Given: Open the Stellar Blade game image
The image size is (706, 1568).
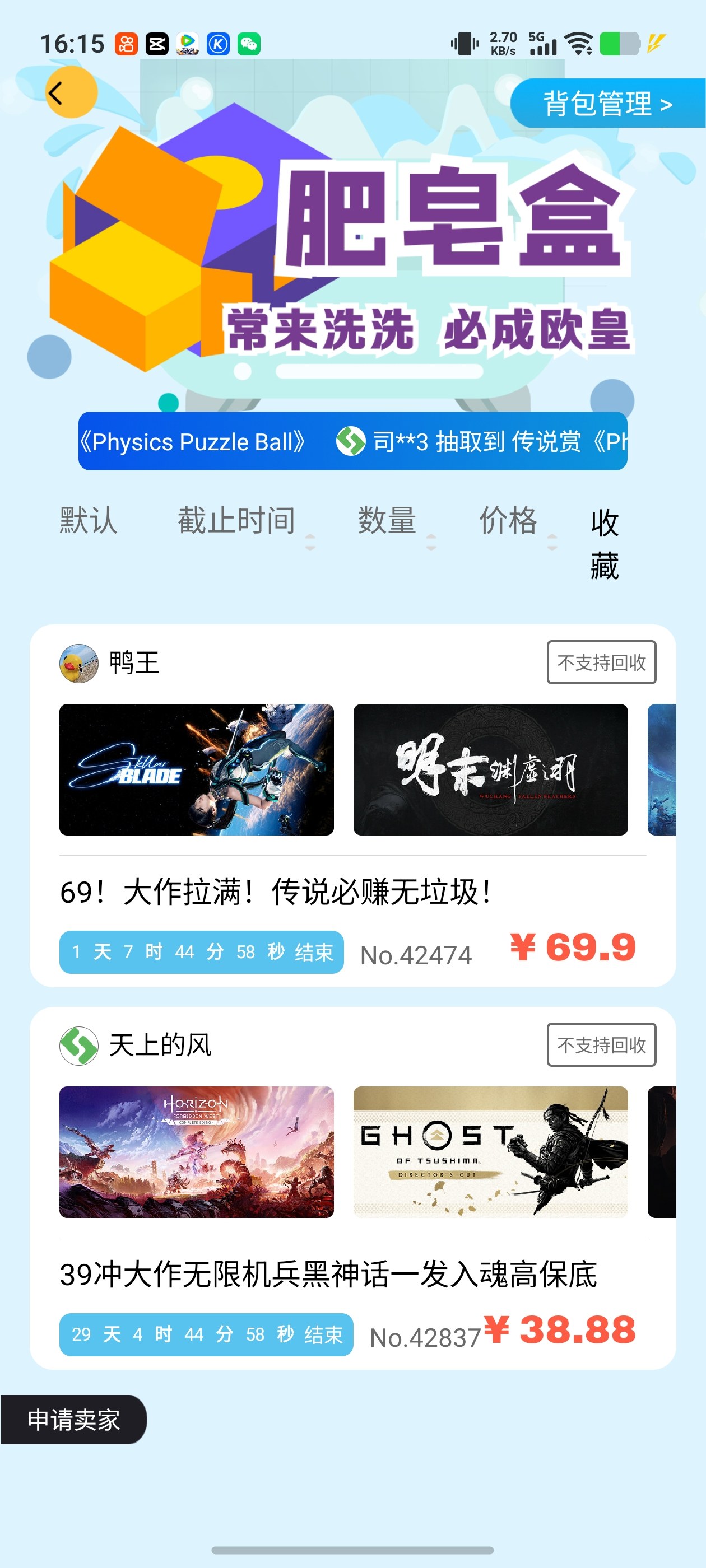Looking at the screenshot, I should (x=196, y=769).
